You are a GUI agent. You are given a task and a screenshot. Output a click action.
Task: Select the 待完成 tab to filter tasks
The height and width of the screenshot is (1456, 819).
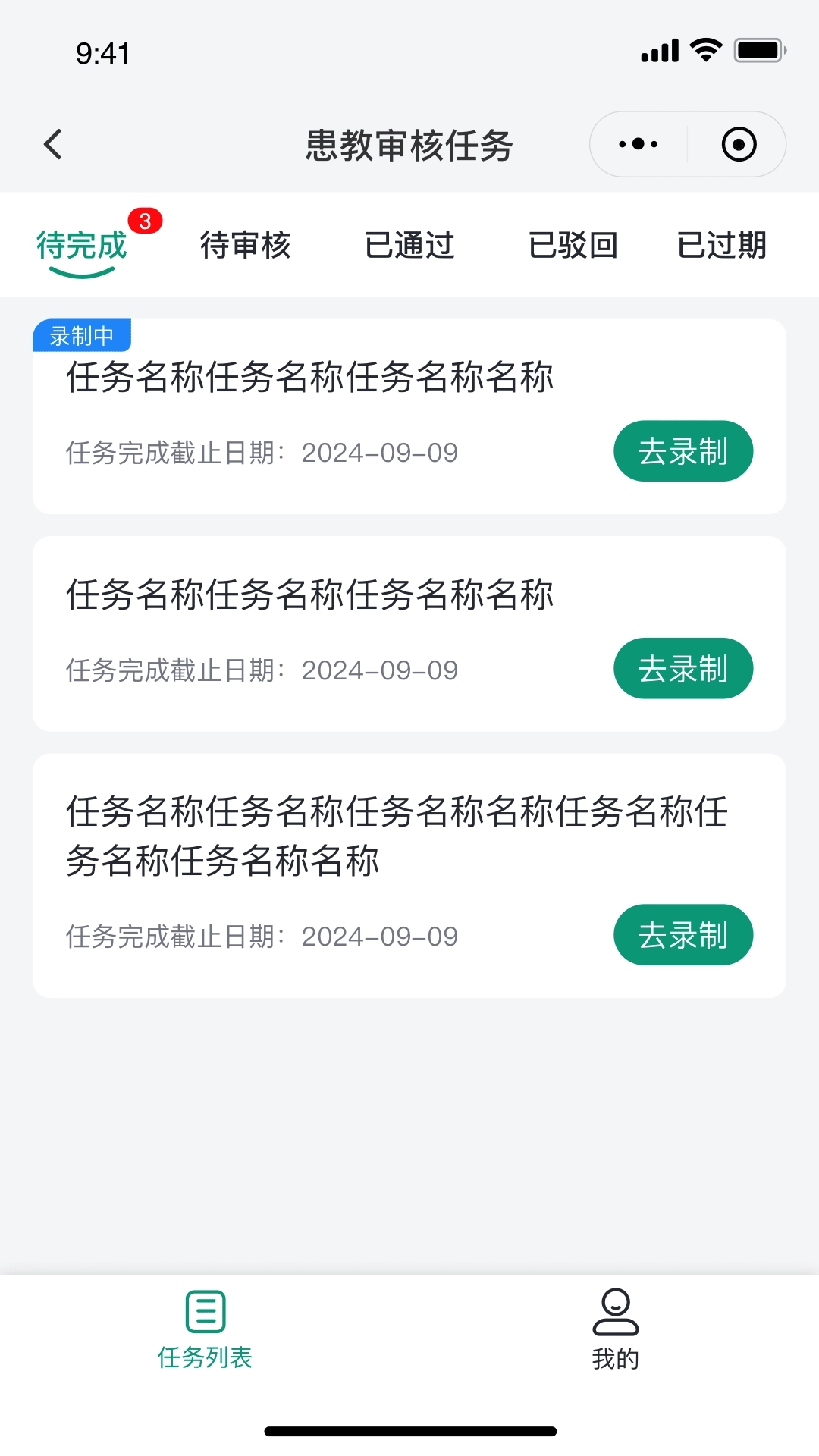click(79, 244)
